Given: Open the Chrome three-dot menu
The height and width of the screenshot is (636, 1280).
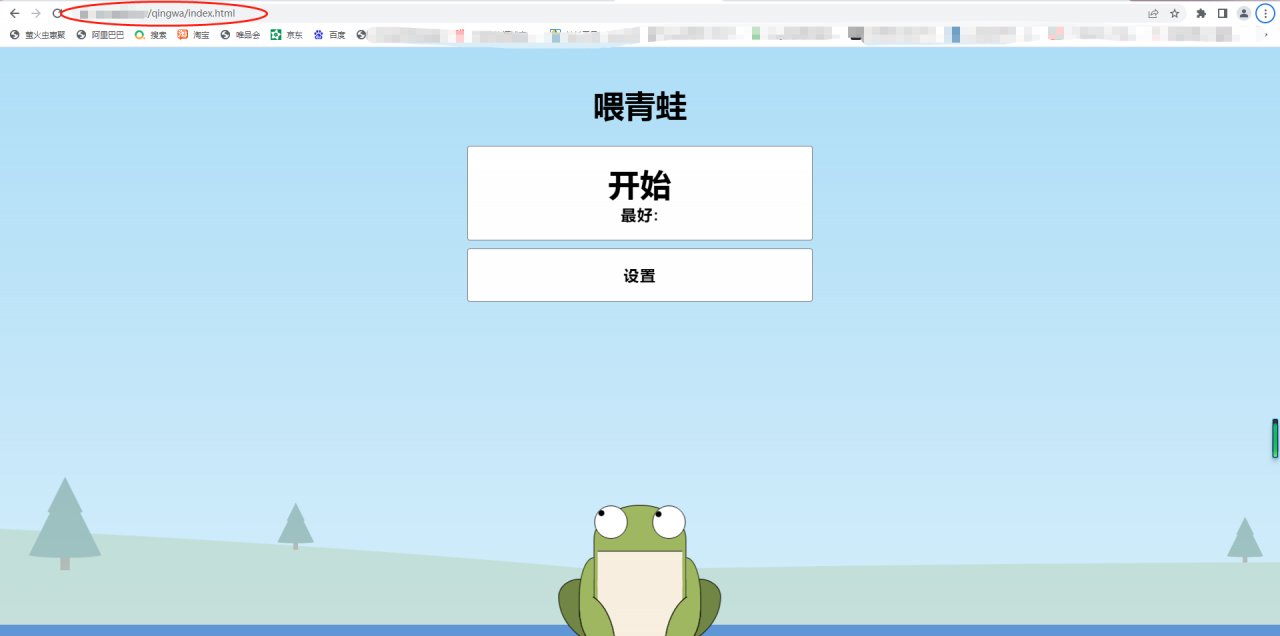Looking at the screenshot, I should 1265,13.
